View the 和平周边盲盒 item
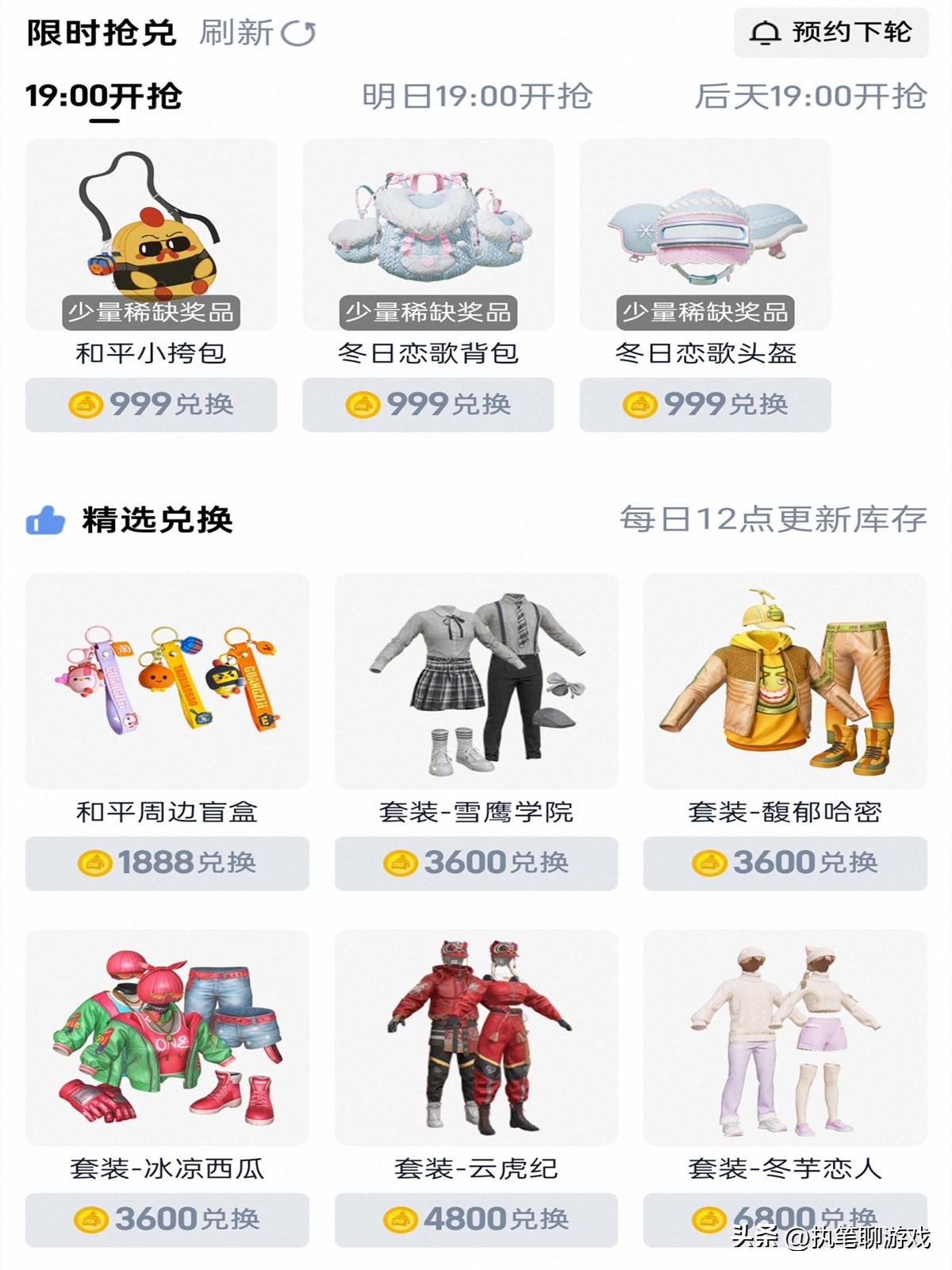 [x=167, y=680]
